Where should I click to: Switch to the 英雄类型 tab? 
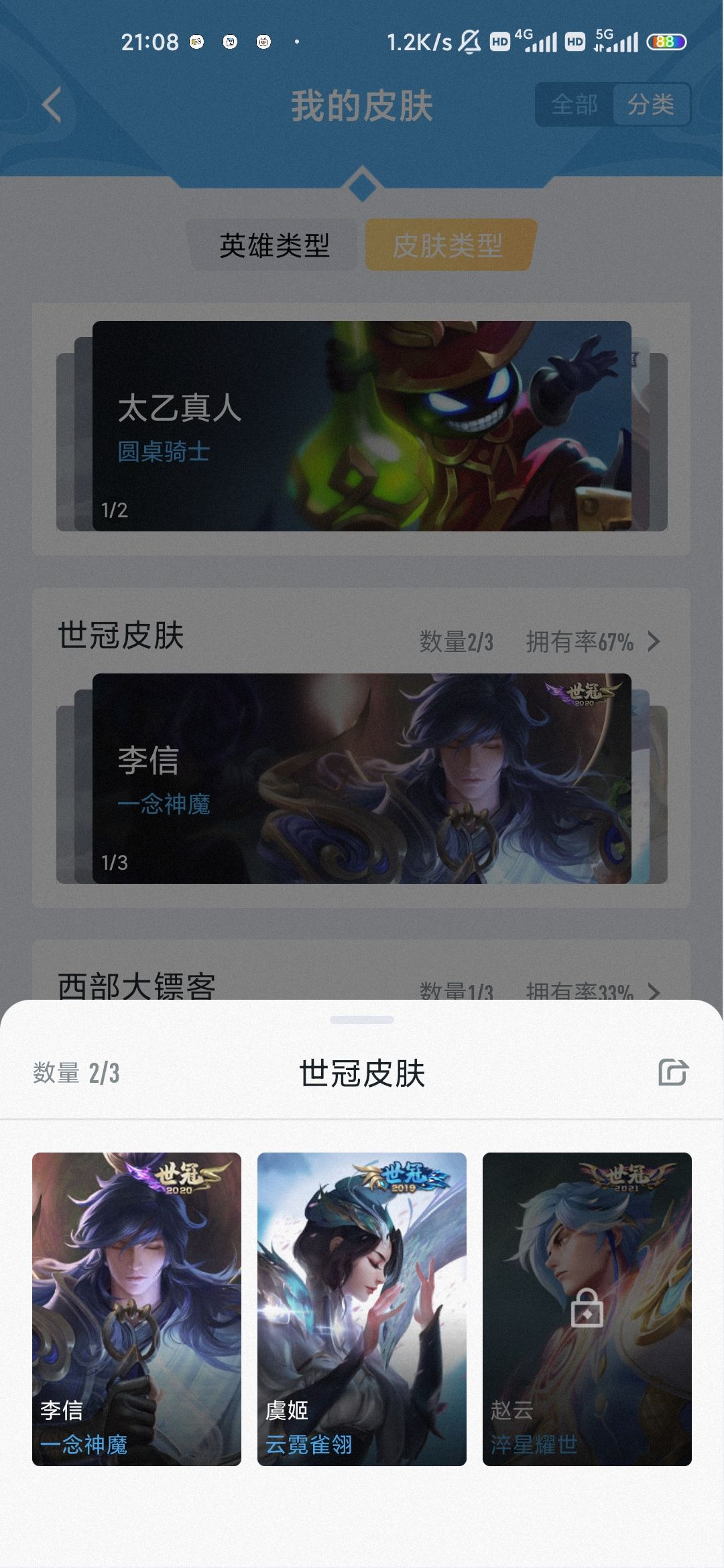click(x=275, y=246)
